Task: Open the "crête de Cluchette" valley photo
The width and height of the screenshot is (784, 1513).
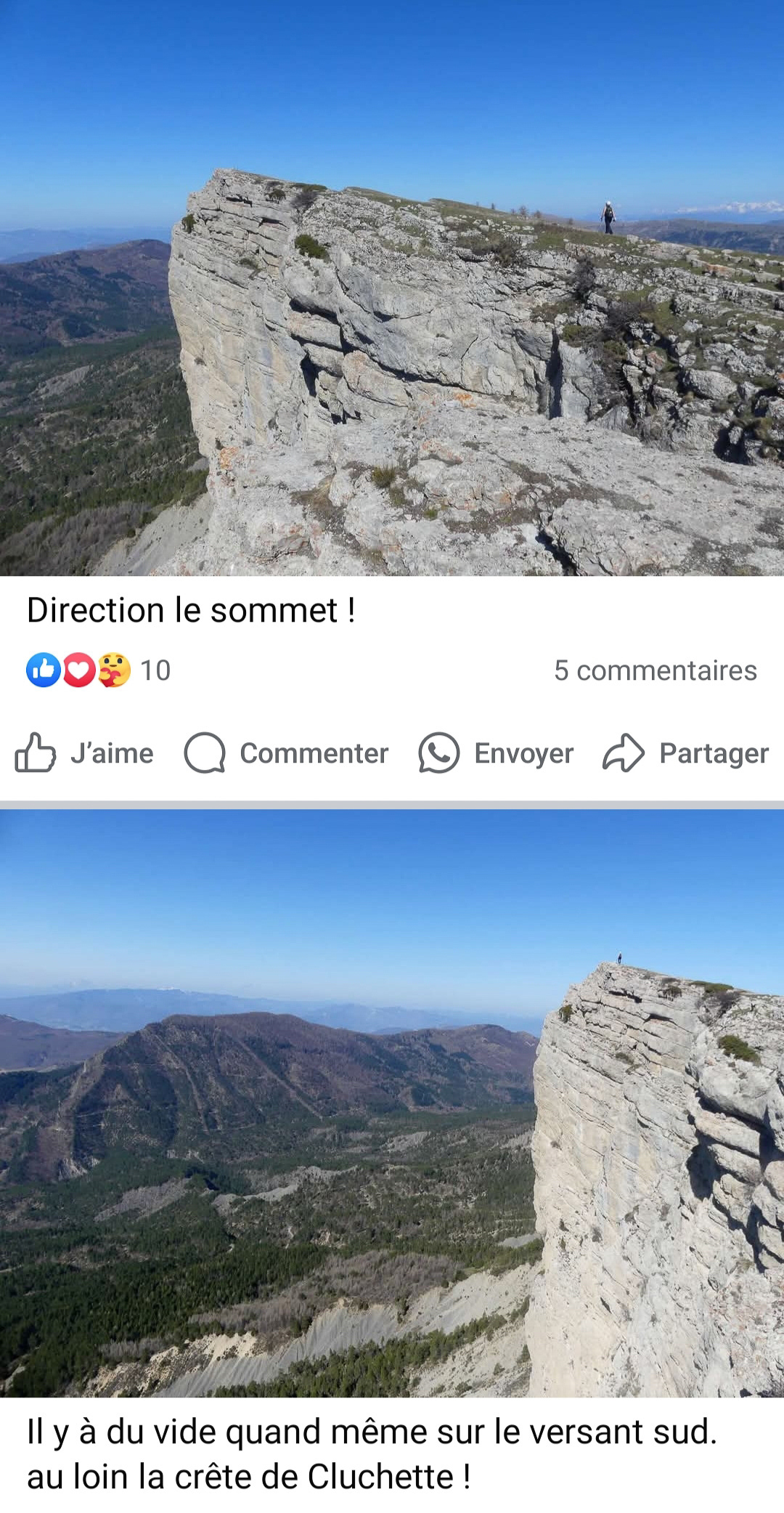Action: [x=392, y=1103]
